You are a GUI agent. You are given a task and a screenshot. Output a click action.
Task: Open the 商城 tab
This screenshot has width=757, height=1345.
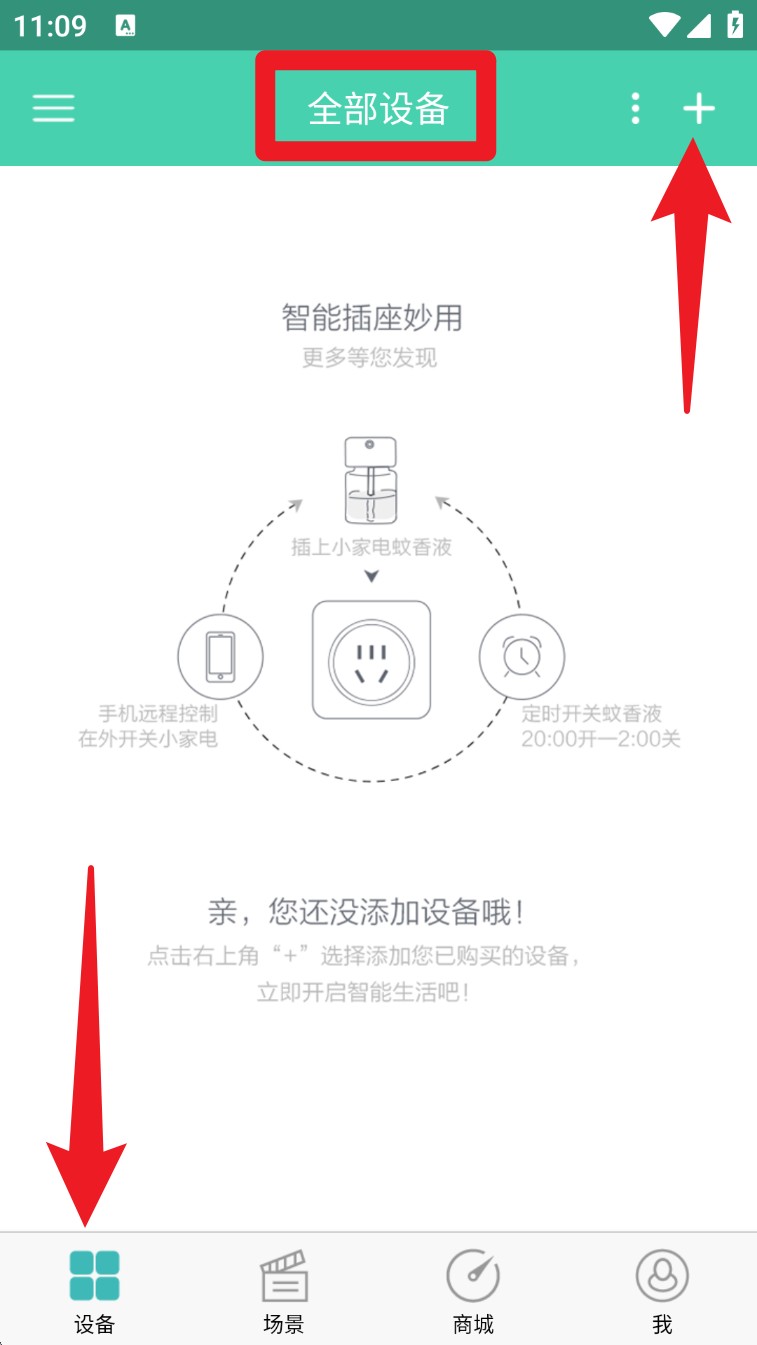[473, 1290]
